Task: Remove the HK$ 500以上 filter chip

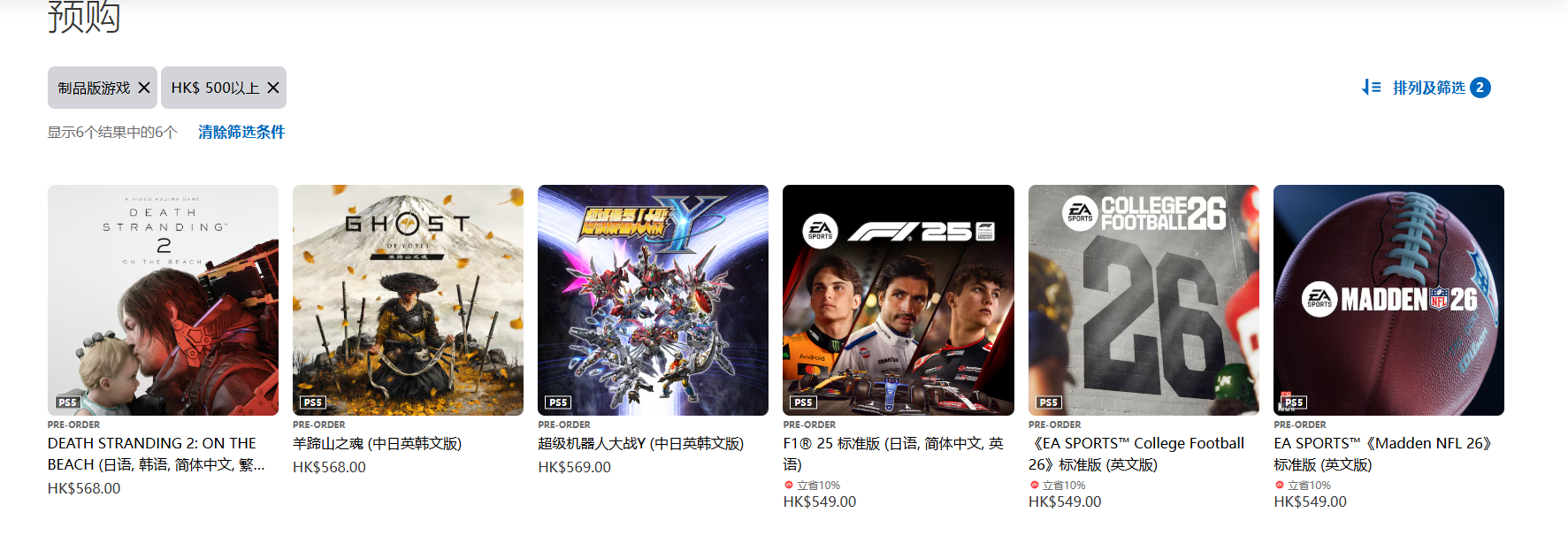Action: [273, 88]
